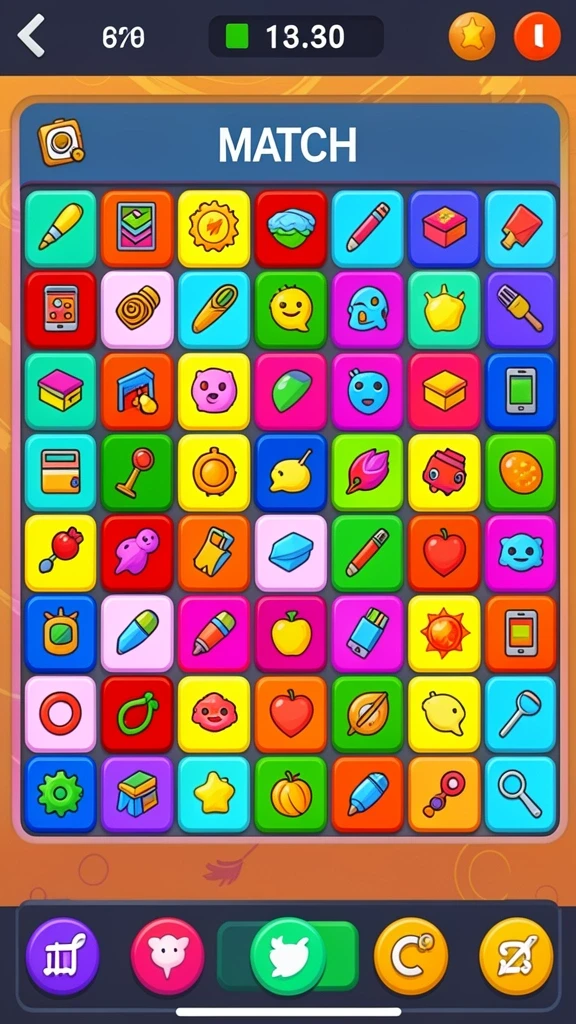Tap the orange star button at top
This screenshot has width=576, height=1024.
pos(472,37)
